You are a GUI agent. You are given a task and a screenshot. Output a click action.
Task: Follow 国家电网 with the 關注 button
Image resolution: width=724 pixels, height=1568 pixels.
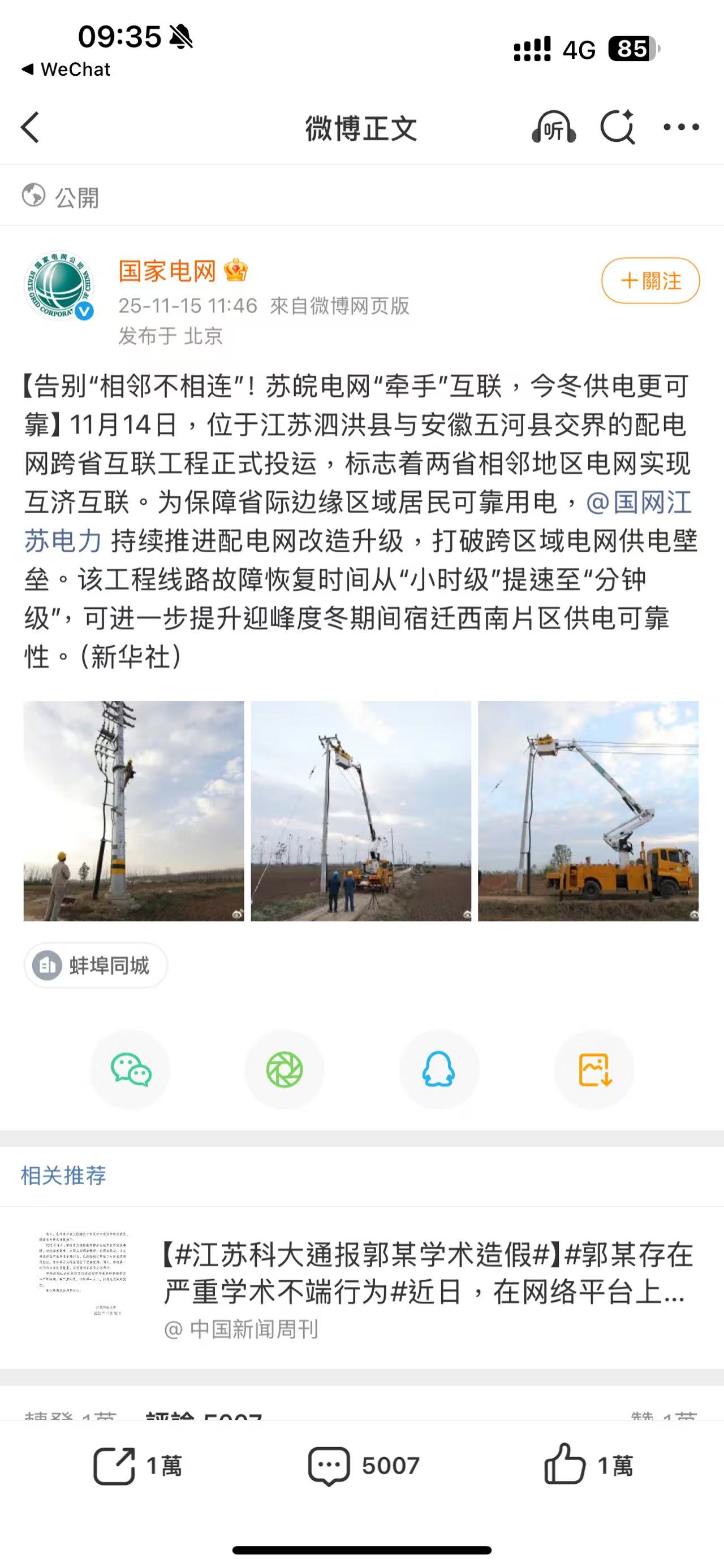(x=650, y=280)
